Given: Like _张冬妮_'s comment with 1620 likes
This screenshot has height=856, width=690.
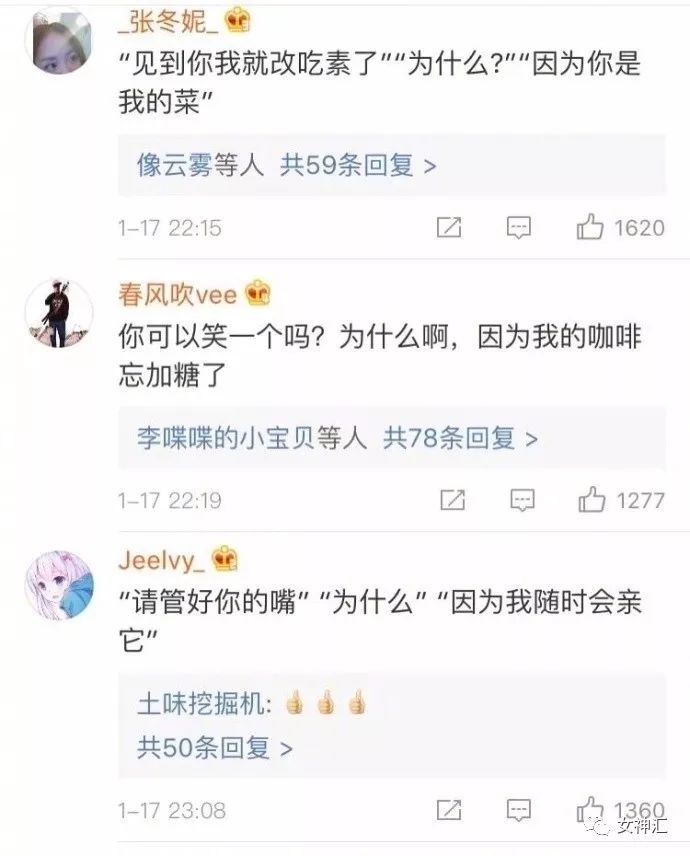Looking at the screenshot, I should click(x=590, y=228).
